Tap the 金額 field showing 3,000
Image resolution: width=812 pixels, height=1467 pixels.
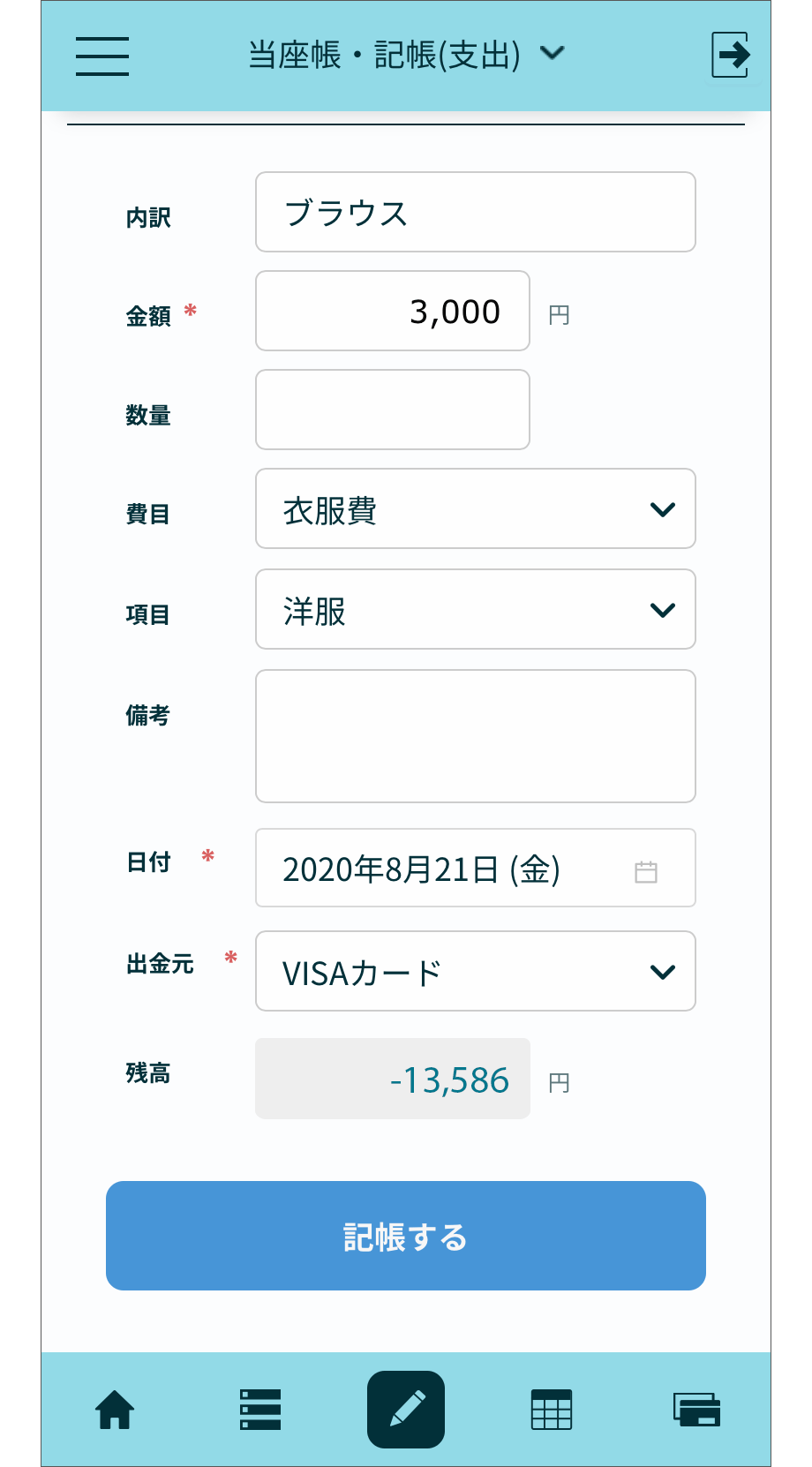pyautogui.click(x=393, y=311)
